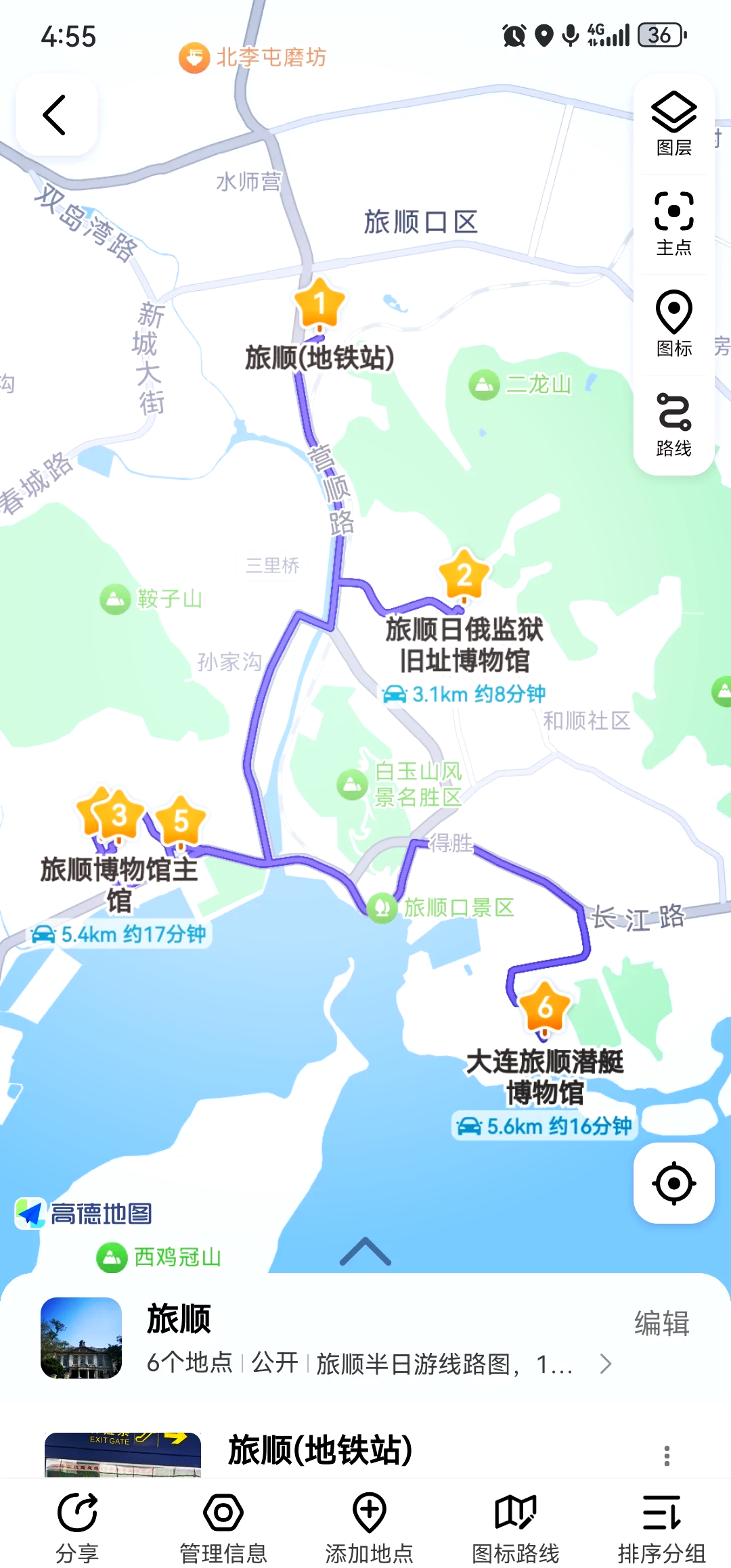This screenshot has height=1568, width=731.
Task: Select marker 6 at 大连旅顺潜艇博物馆
Action: click(544, 1008)
